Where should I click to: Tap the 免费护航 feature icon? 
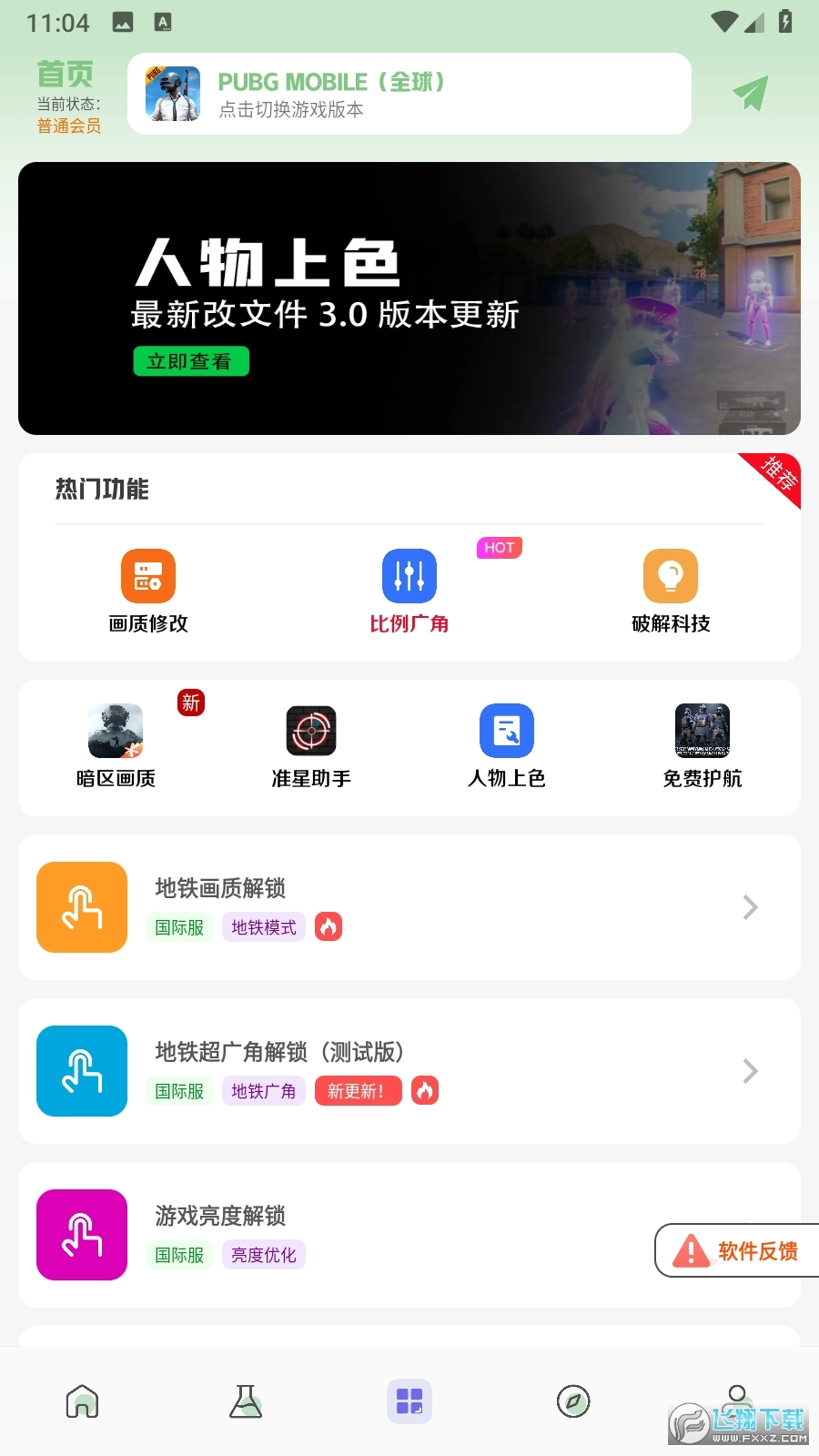pos(702,731)
